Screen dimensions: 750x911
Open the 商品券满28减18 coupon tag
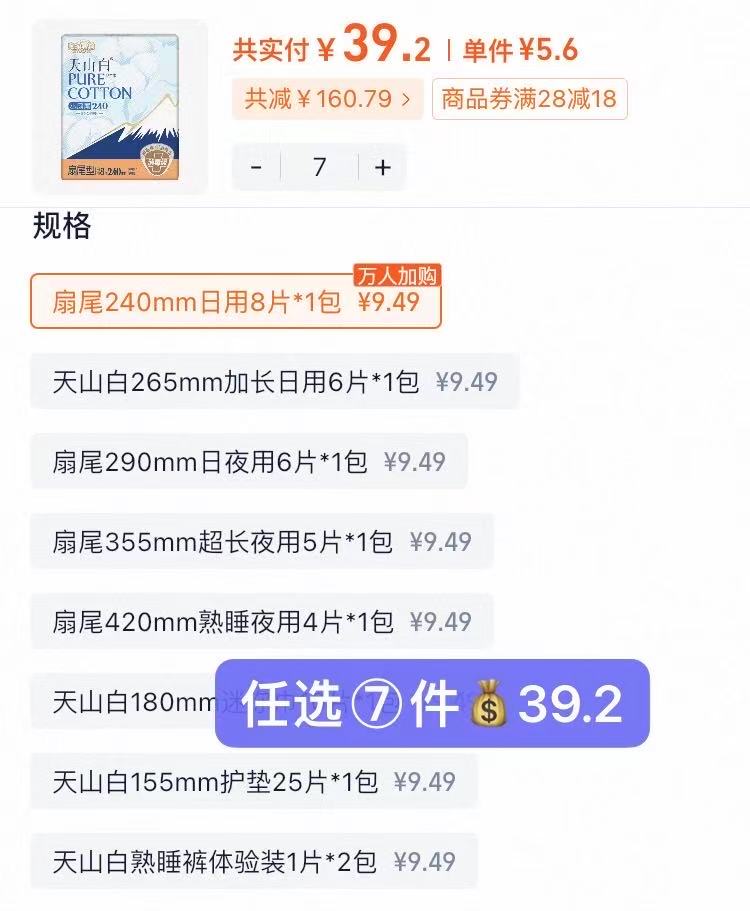tap(529, 99)
